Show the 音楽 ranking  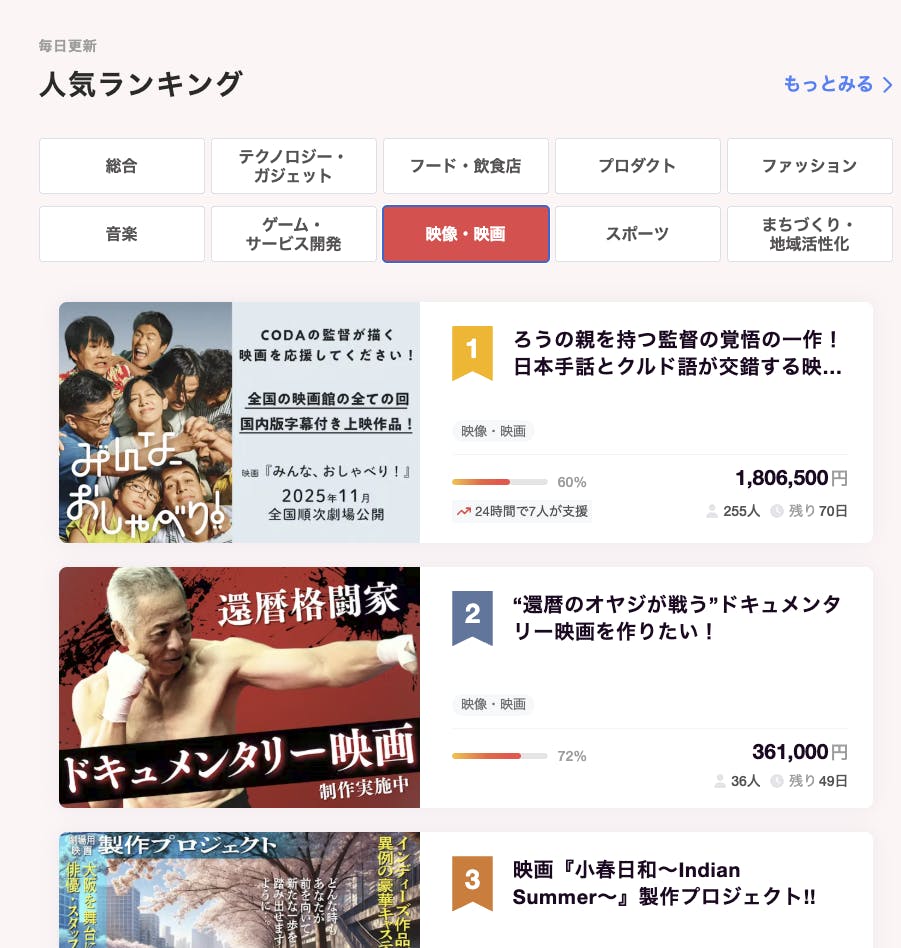tap(122, 234)
